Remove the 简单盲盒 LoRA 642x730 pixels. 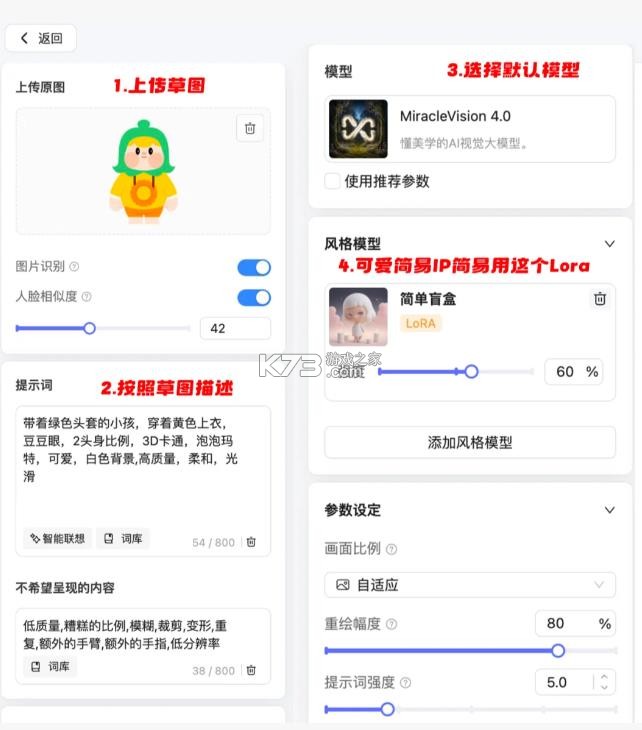pyautogui.click(x=600, y=299)
